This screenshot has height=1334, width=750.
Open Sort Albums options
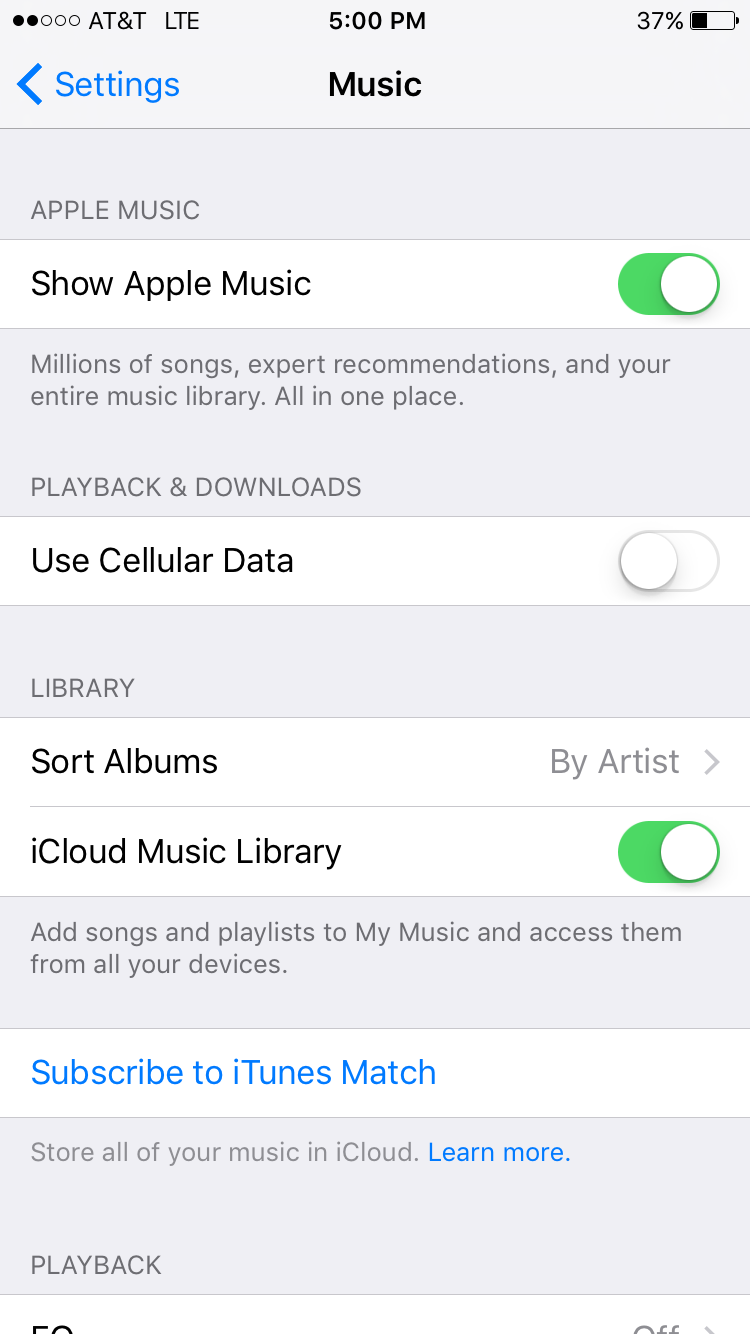375,762
